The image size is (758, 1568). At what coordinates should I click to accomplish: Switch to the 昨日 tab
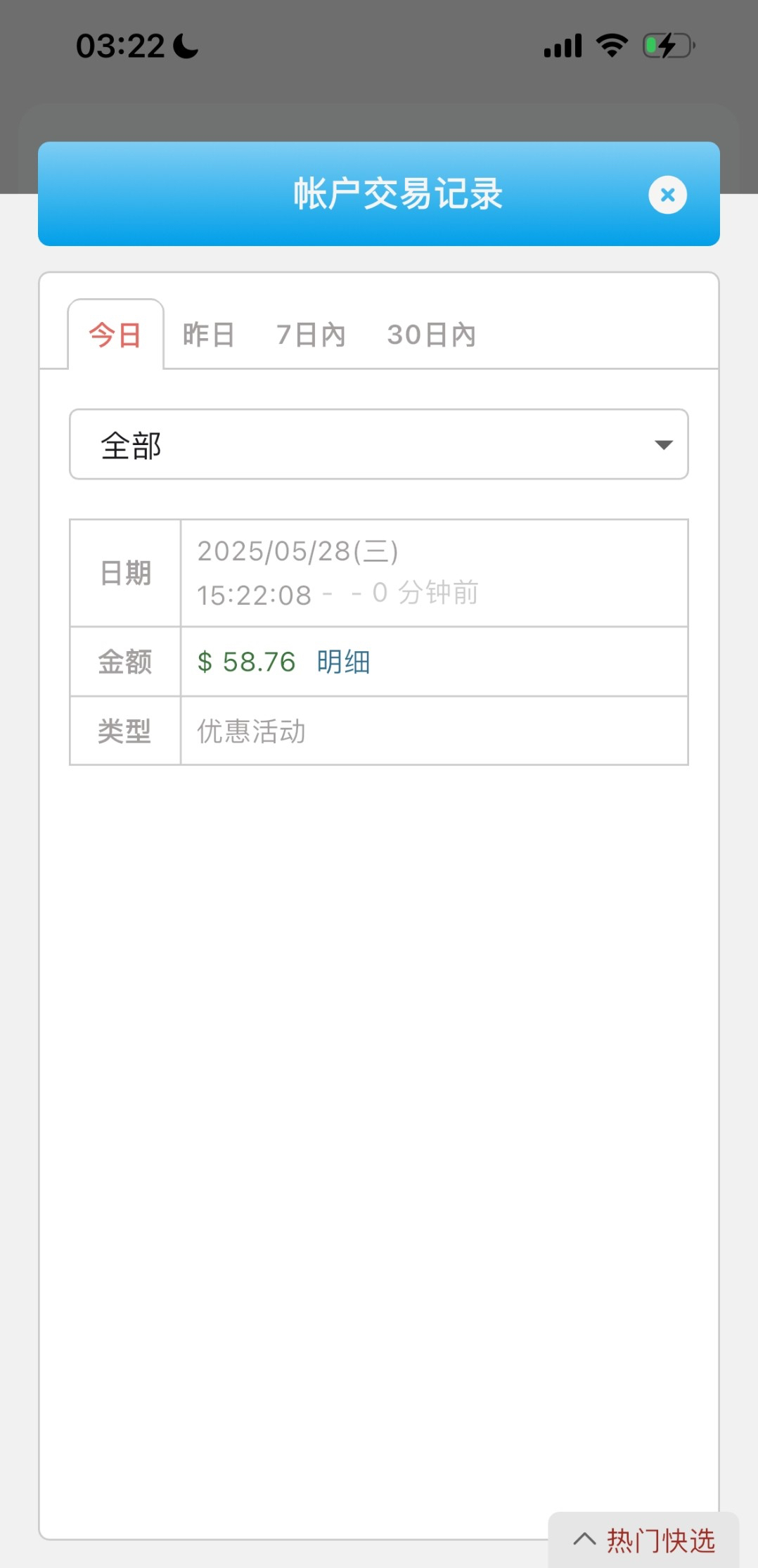point(208,335)
